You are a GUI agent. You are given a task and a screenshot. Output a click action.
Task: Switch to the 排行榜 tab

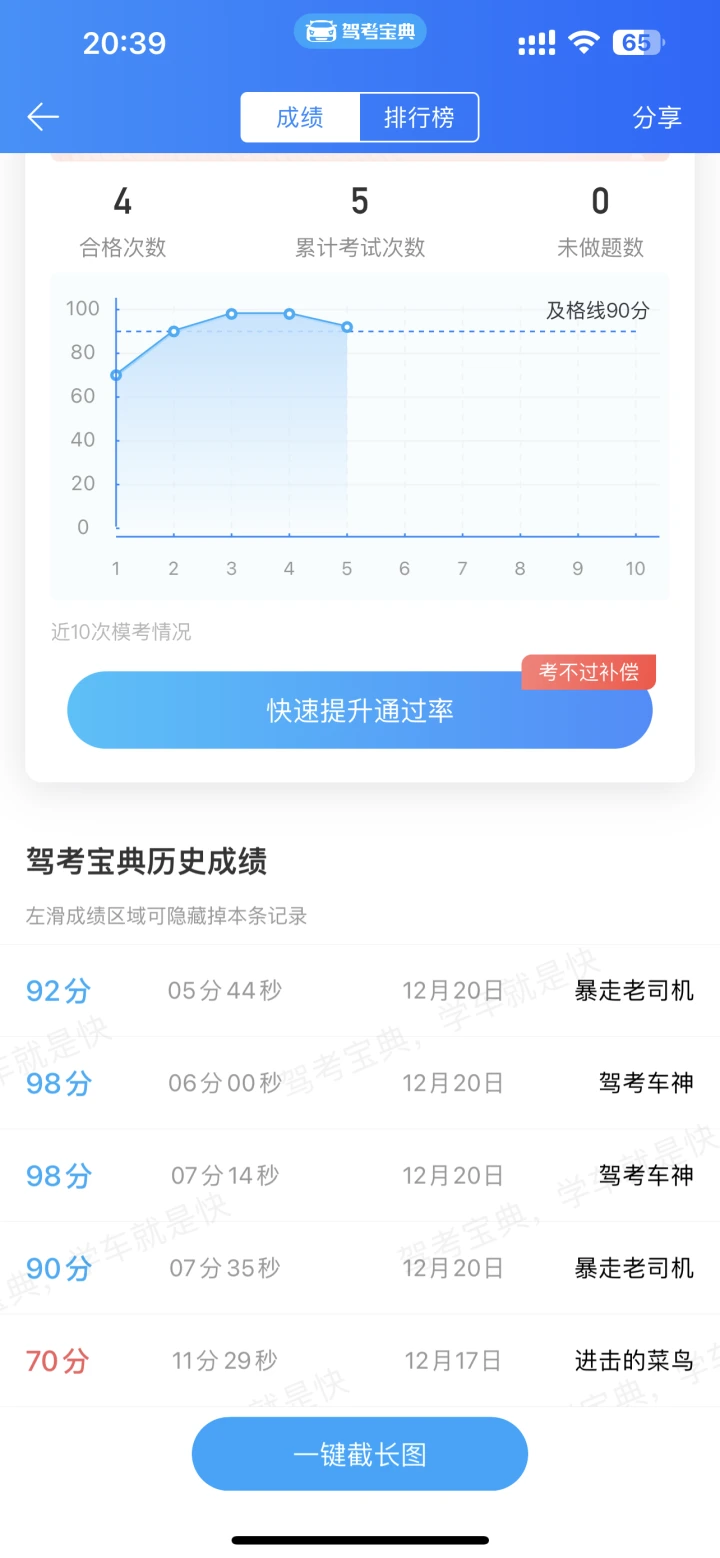click(419, 118)
